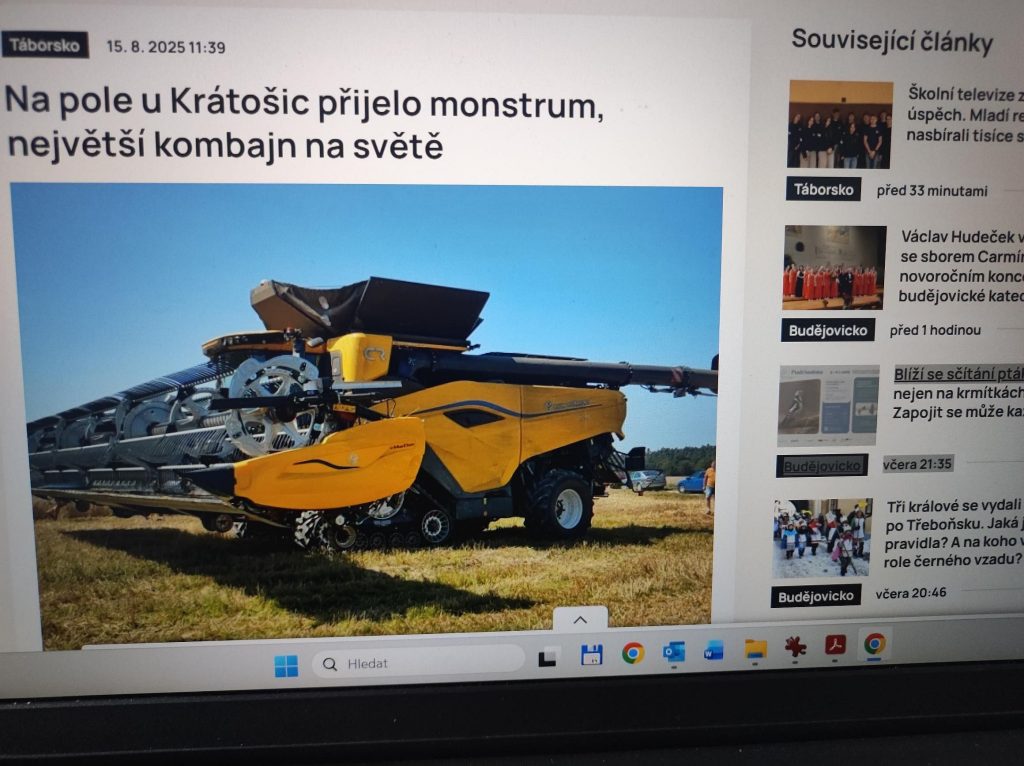Open the Windows Start menu
The width and height of the screenshot is (1024, 766).
286,666
